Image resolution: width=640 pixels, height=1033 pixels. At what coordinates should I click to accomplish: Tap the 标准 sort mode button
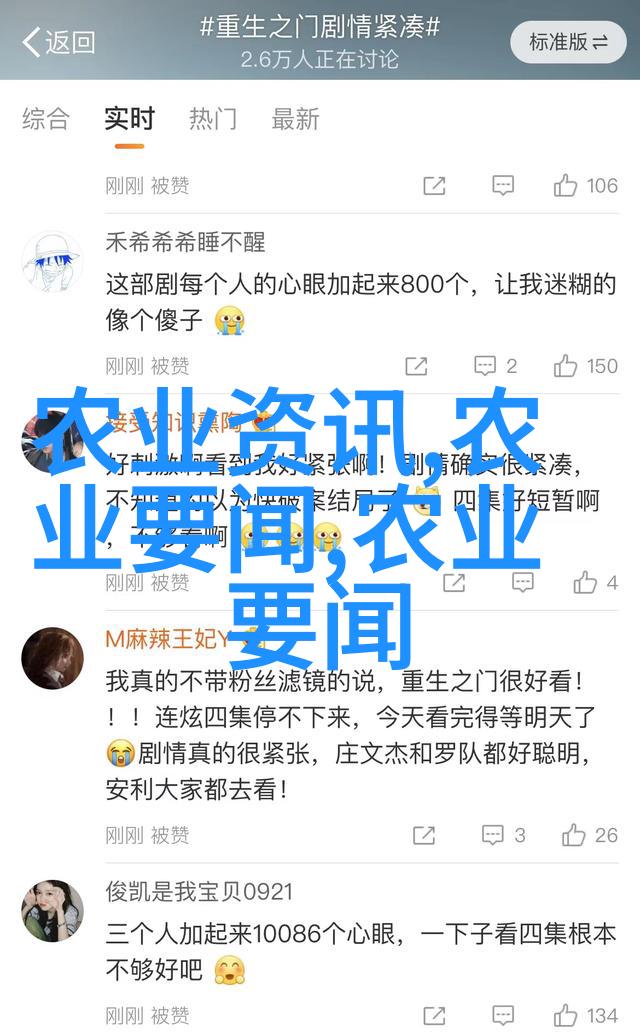coord(568,42)
